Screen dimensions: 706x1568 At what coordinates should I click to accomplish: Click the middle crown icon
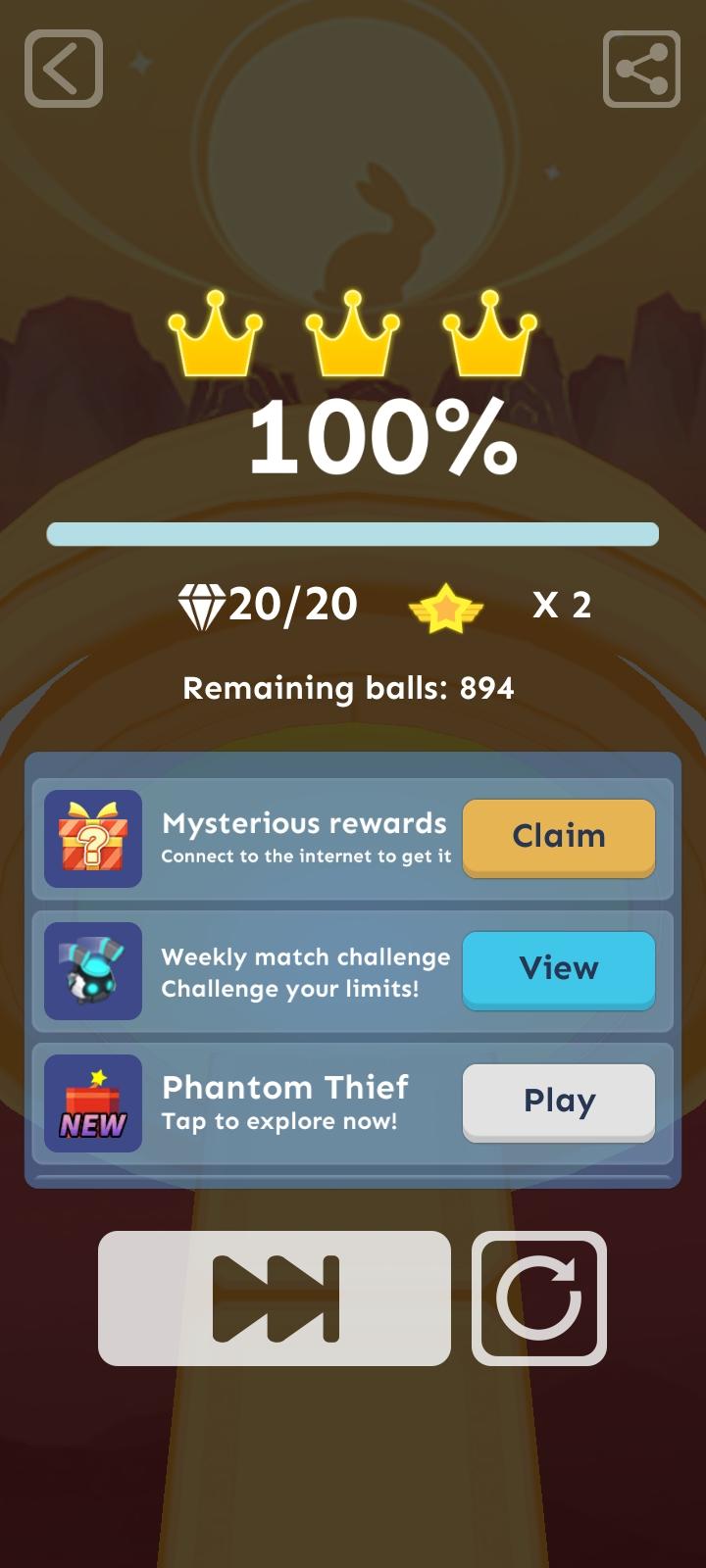coord(350,336)
